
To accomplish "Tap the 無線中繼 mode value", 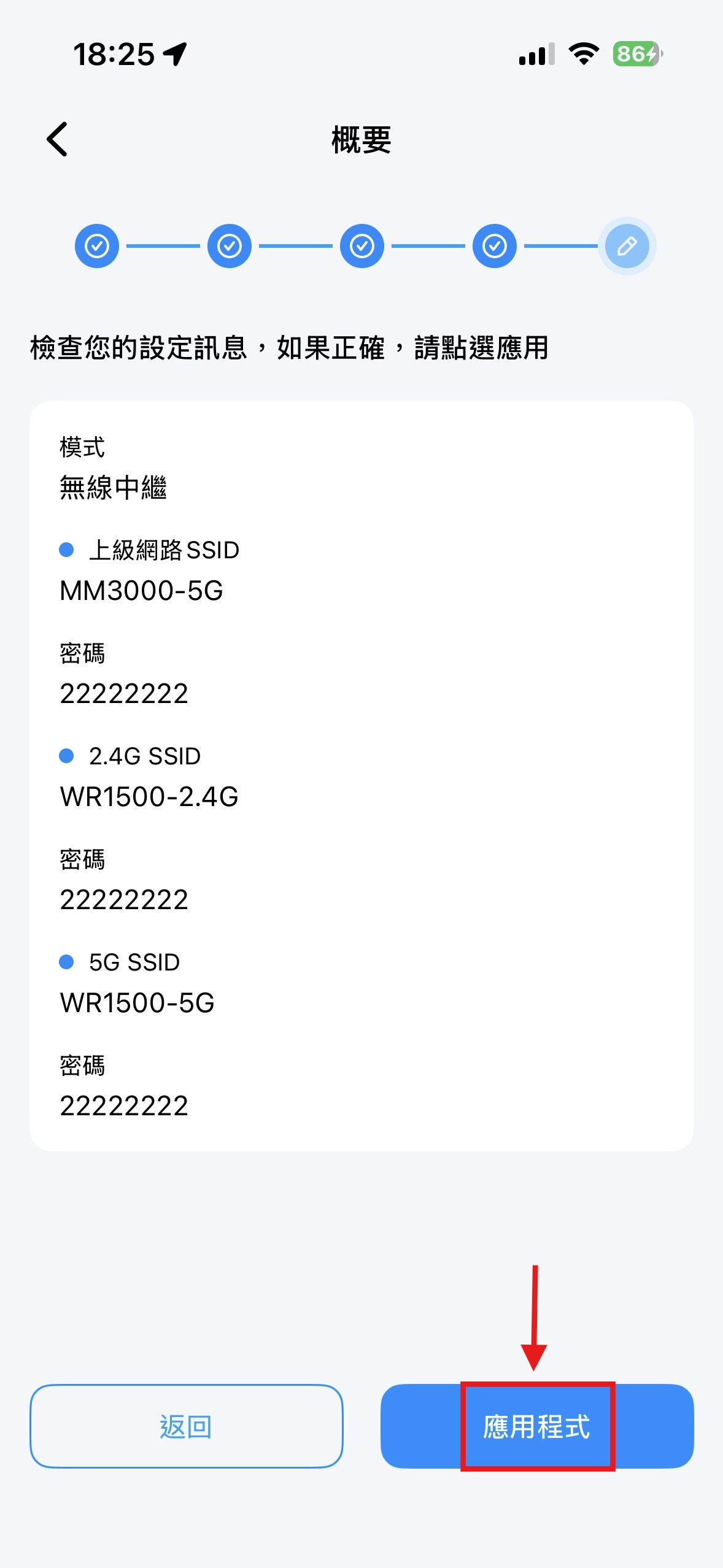I will pos(115,486).
